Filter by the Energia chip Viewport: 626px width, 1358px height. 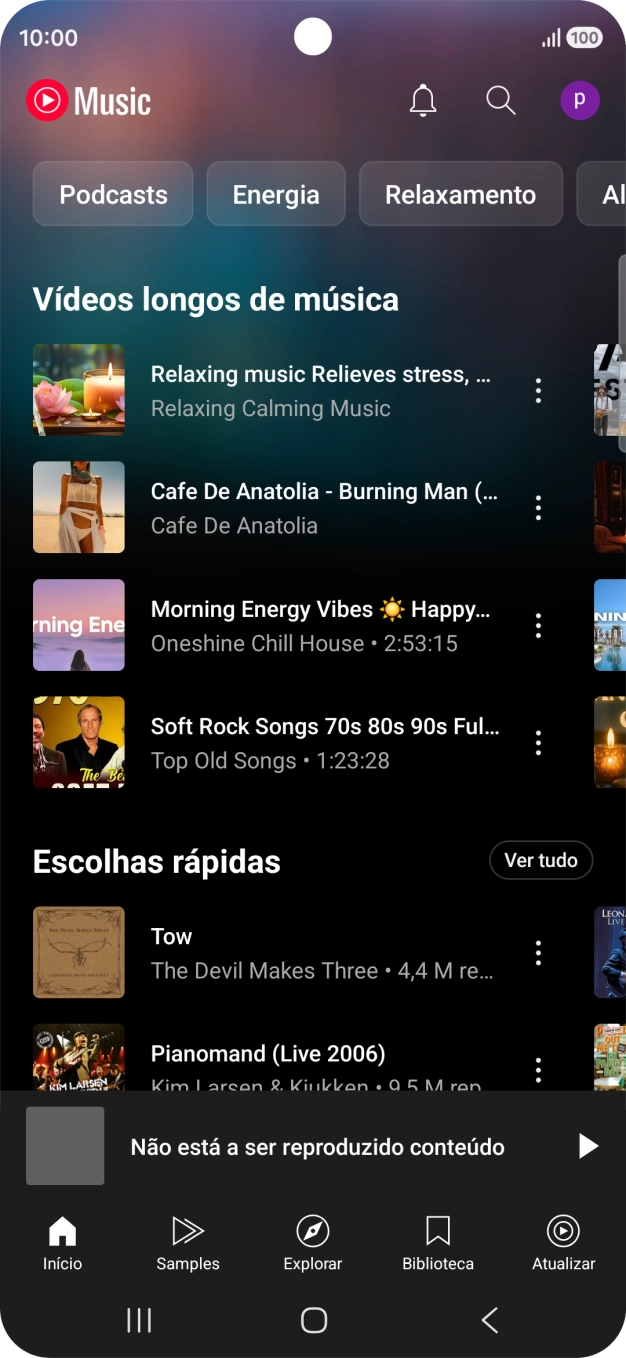coord(276,194)
